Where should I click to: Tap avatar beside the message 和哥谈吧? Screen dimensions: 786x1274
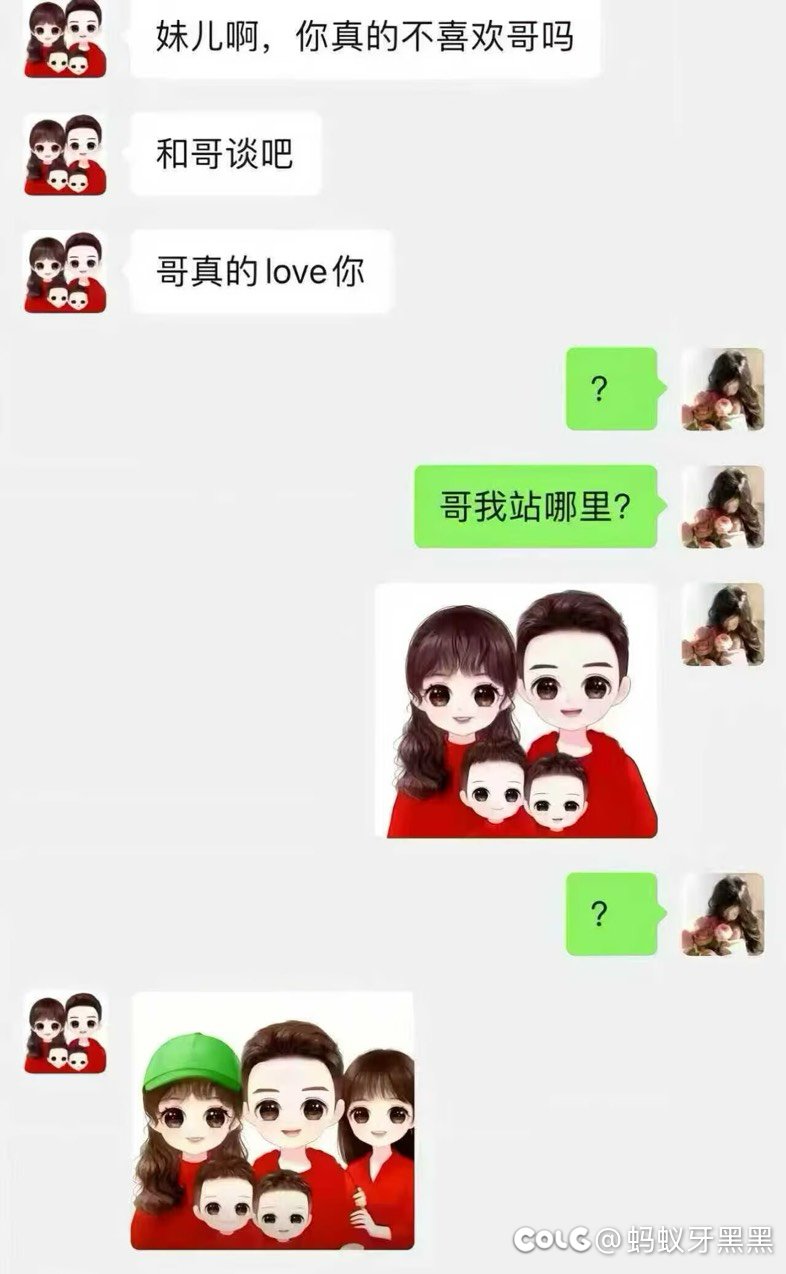pyautogui.click(x=65, y=154)
